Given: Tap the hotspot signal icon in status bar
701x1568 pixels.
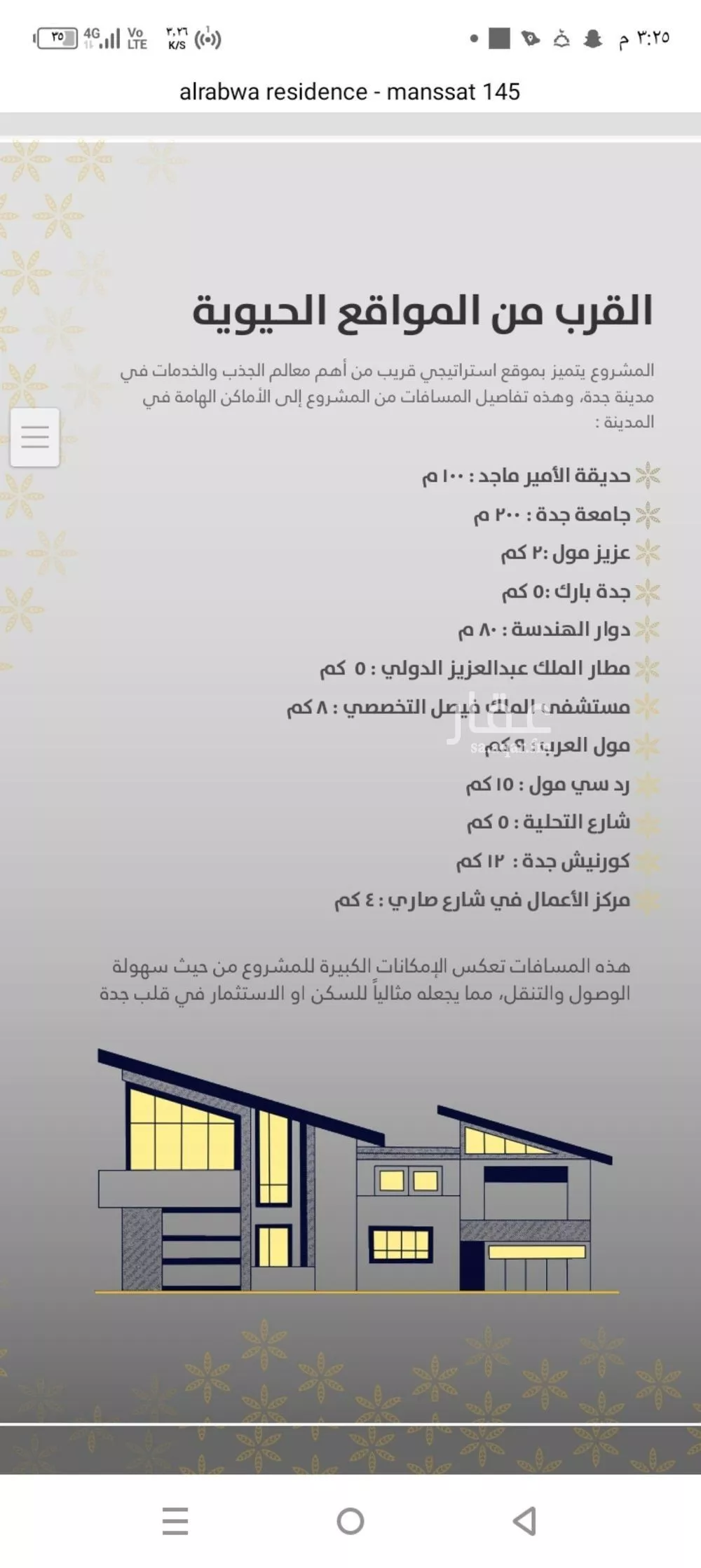Looking at the screenshot, I should click(207, 37).
